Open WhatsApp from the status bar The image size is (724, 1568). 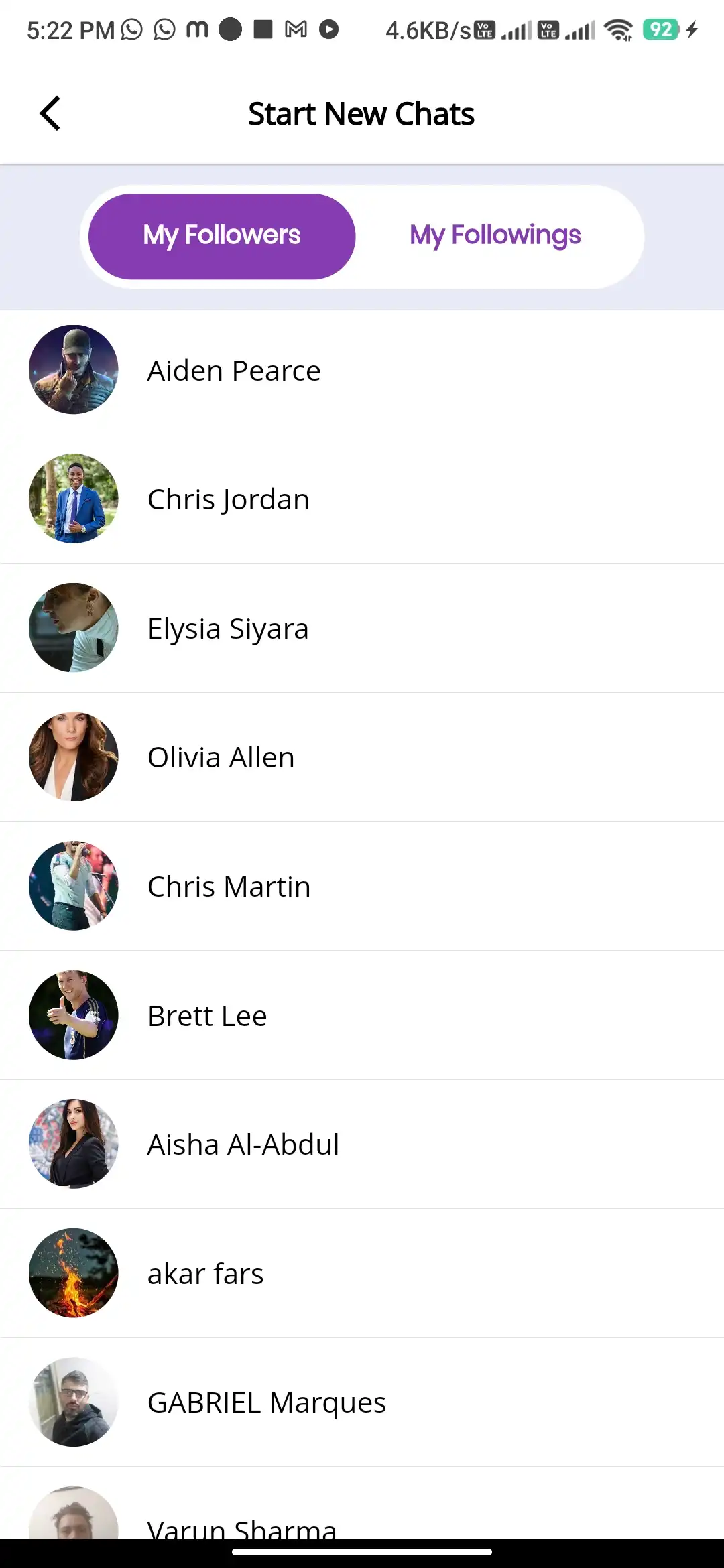coord(131,29)
